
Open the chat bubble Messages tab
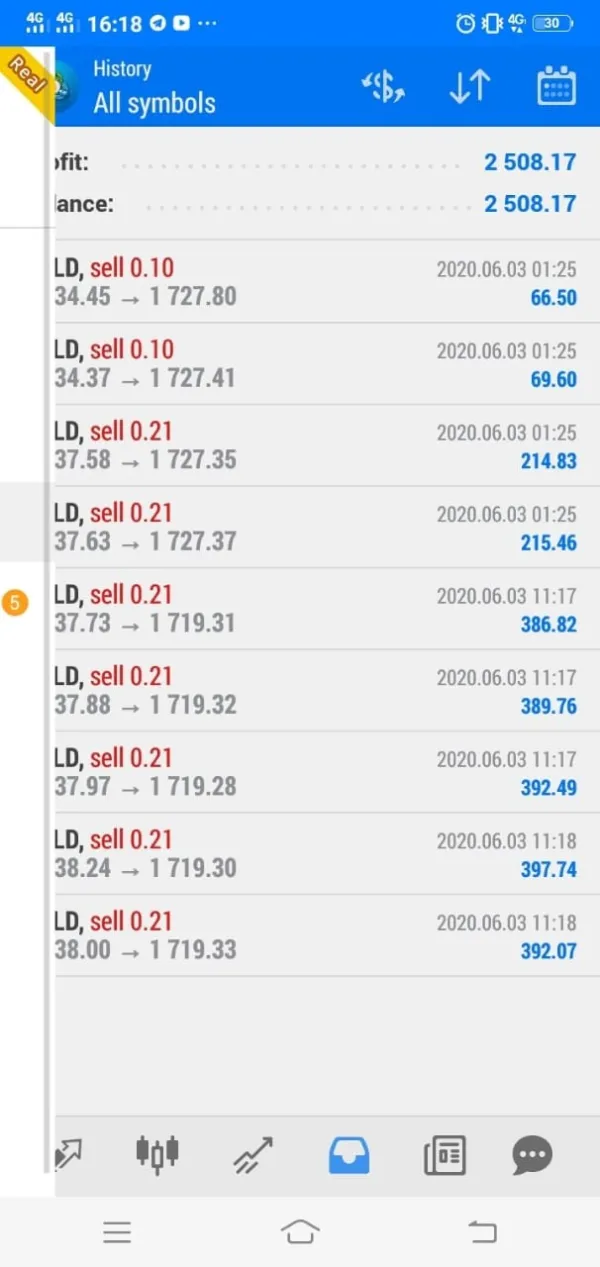click(532, 1155)
